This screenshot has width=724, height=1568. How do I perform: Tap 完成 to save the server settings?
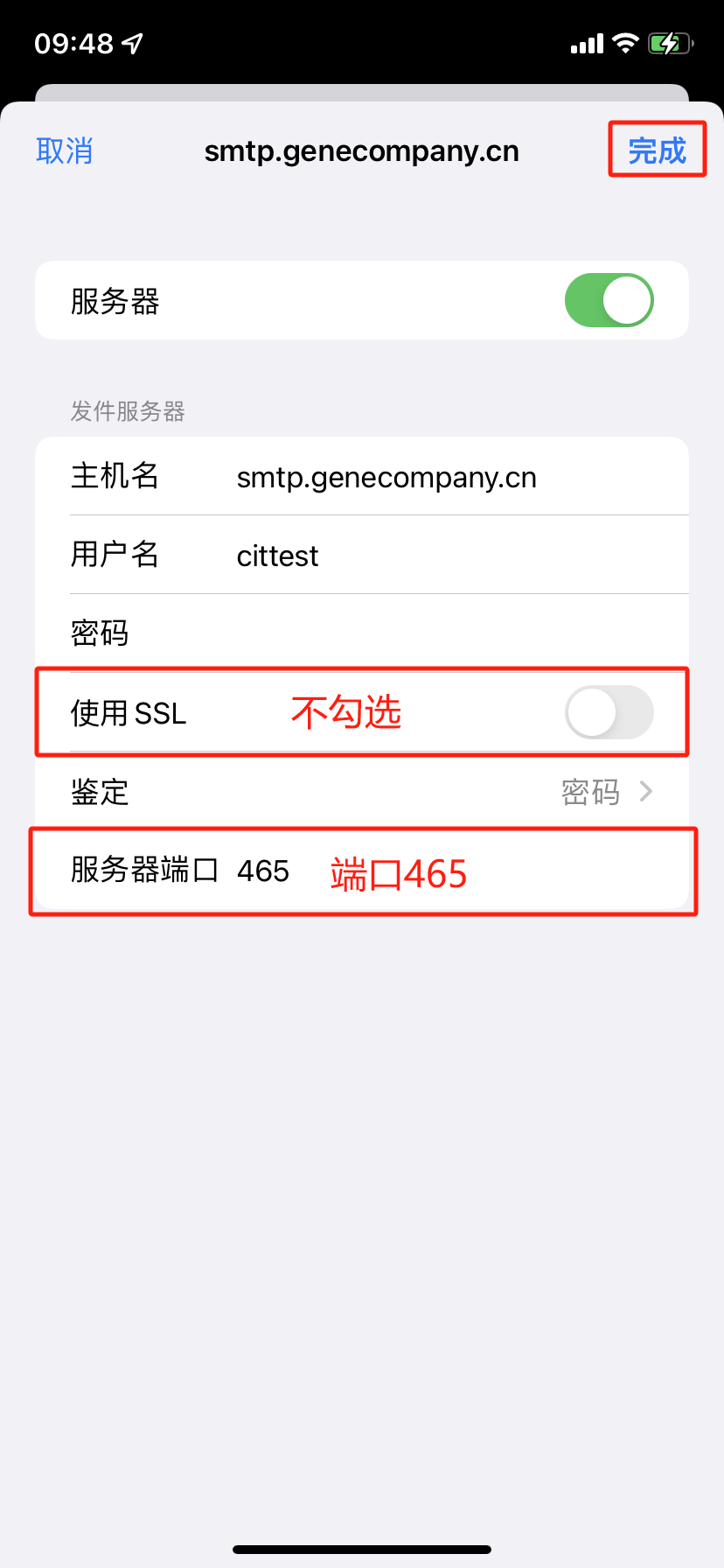(657, 150)
